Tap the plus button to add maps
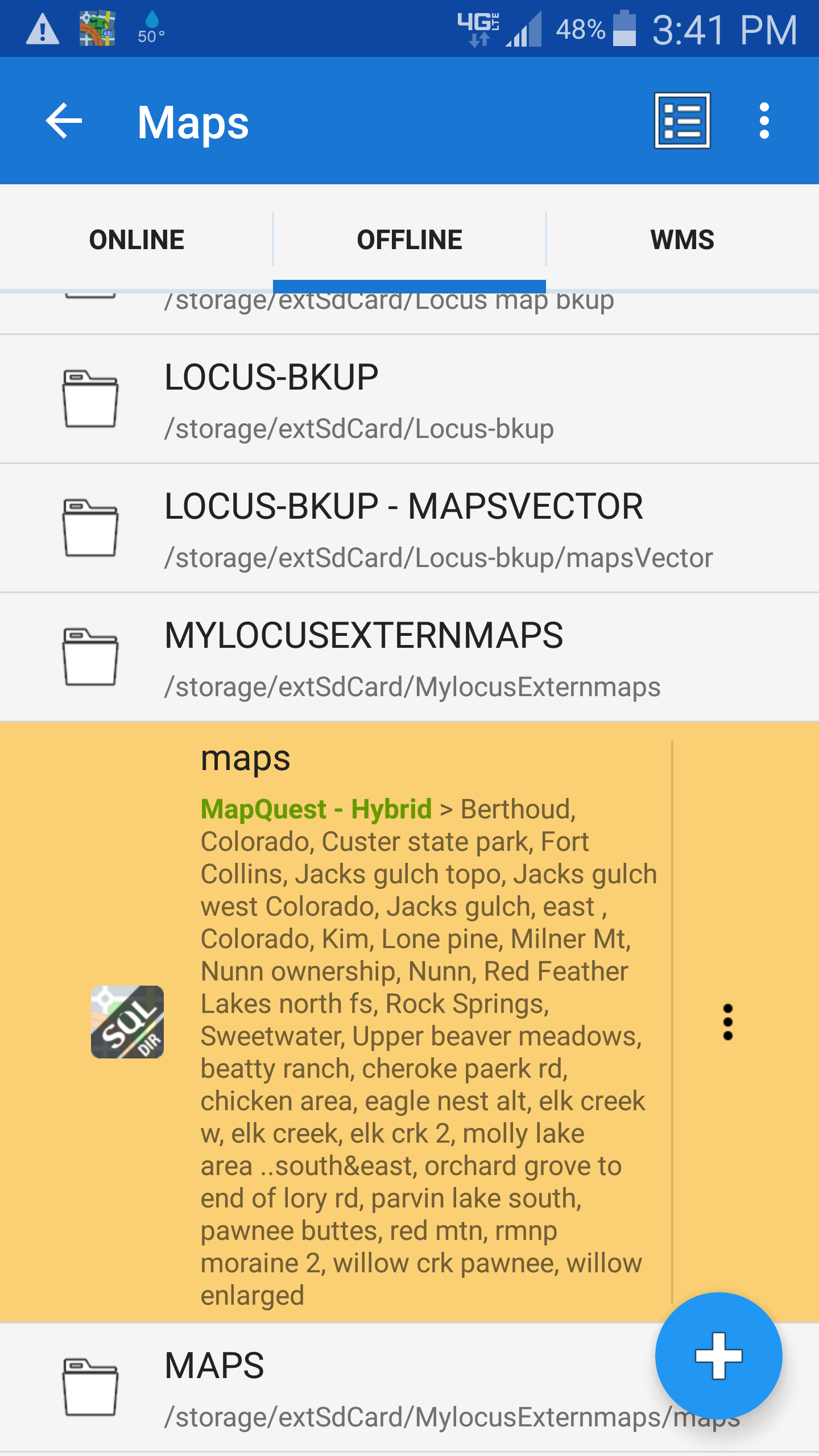This screenshot has height=1456, width=819. [718, 1356]
